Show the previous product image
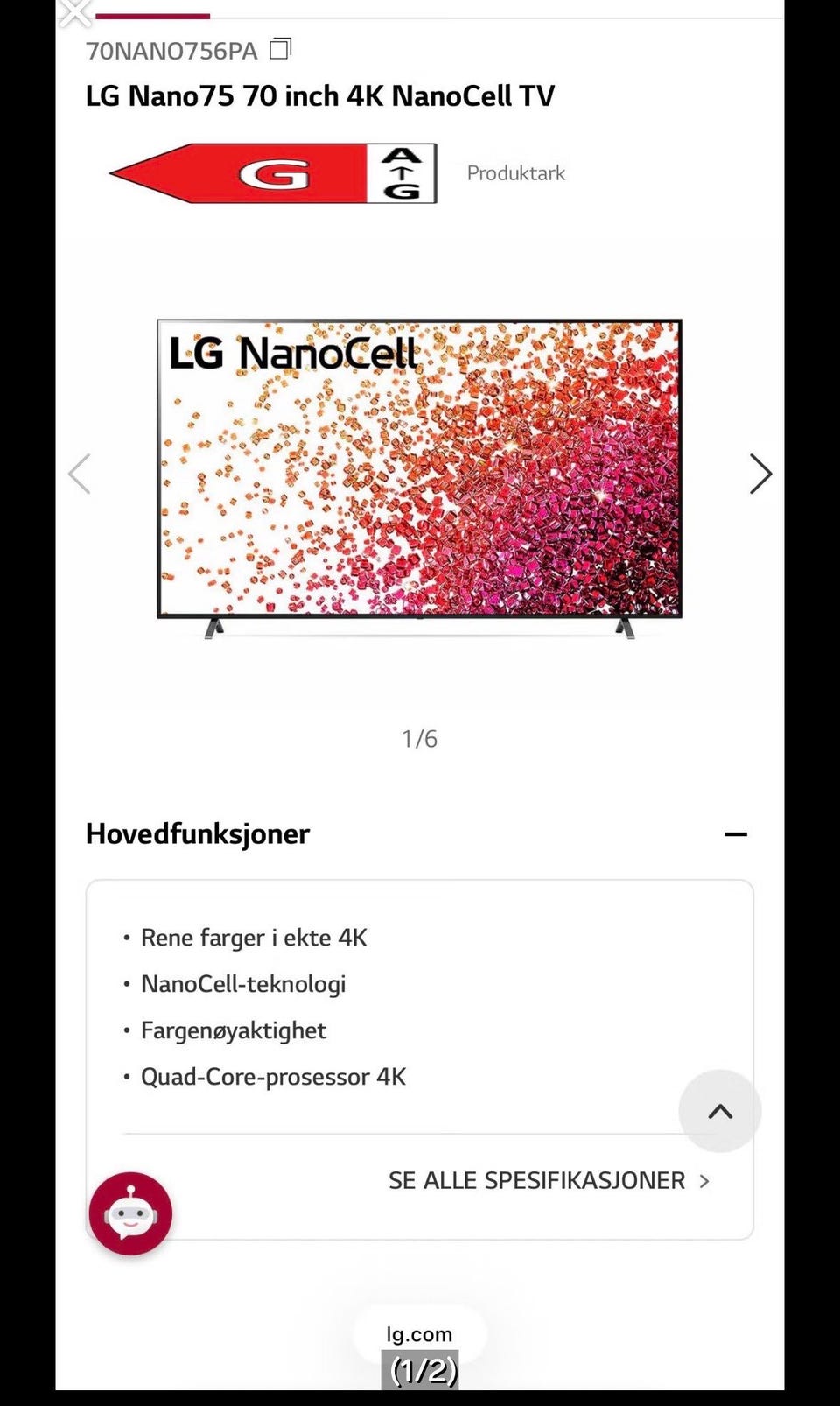This screenshot has width=840, height=1406. (80, 474)
